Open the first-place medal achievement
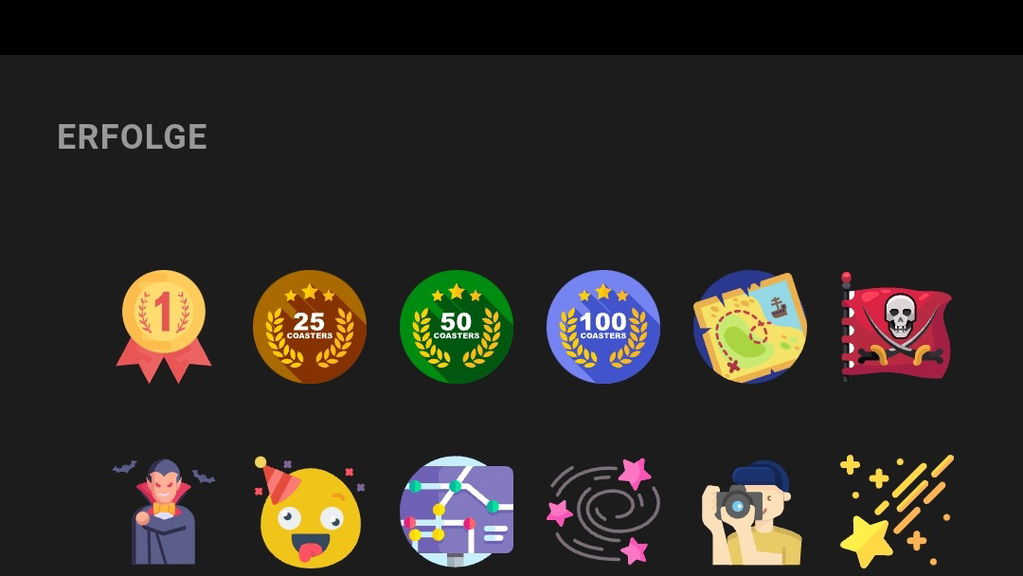Screen dimensions: 1023x576 (163, 326)
